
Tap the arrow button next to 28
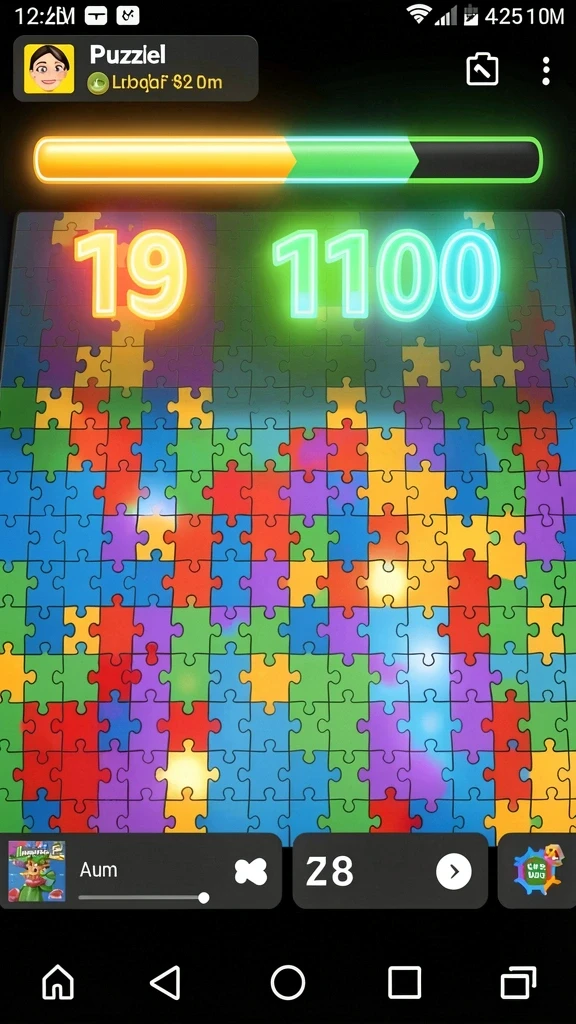454,871
